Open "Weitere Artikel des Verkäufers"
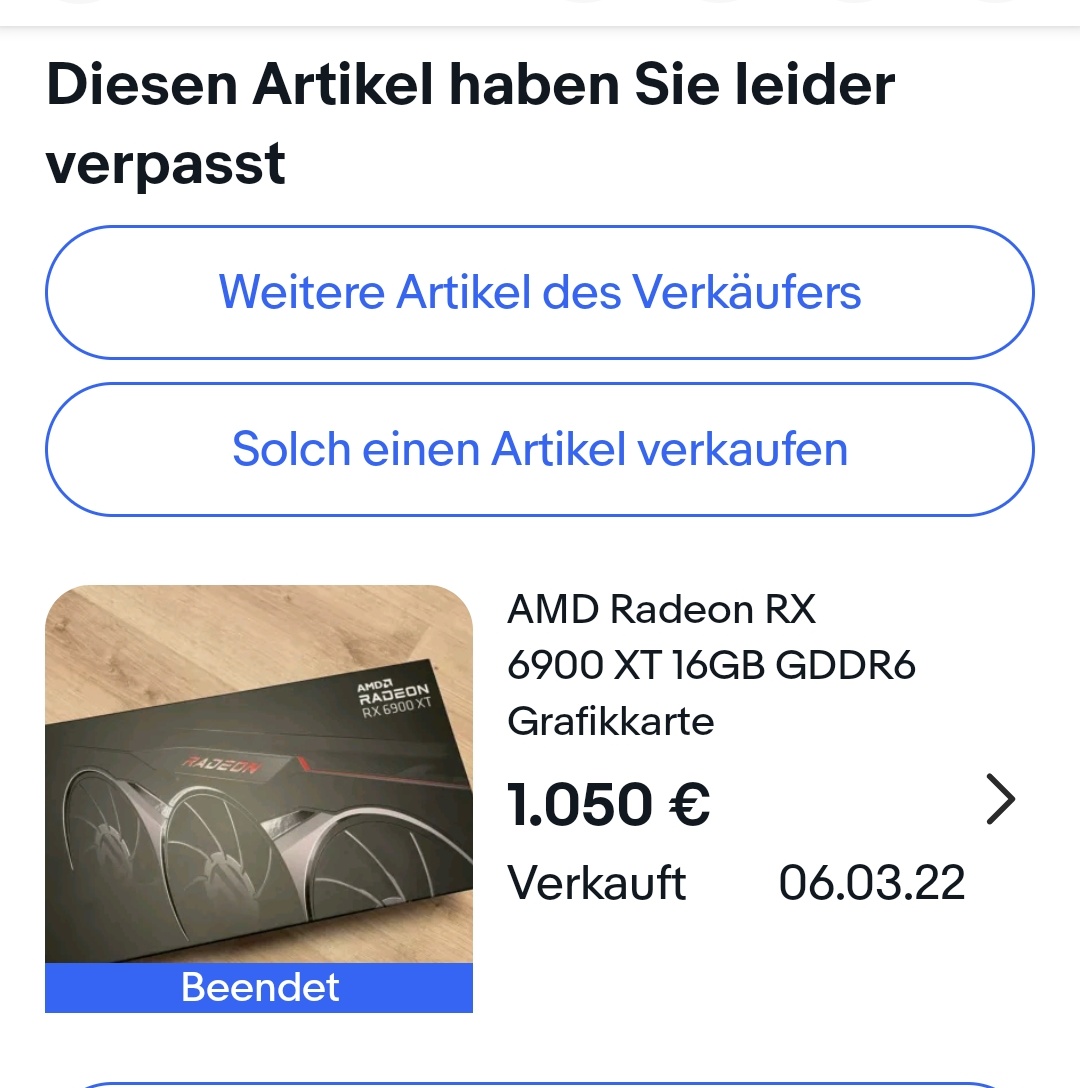This screenshot has height=1088, width=1080. (x=540, y=292)
